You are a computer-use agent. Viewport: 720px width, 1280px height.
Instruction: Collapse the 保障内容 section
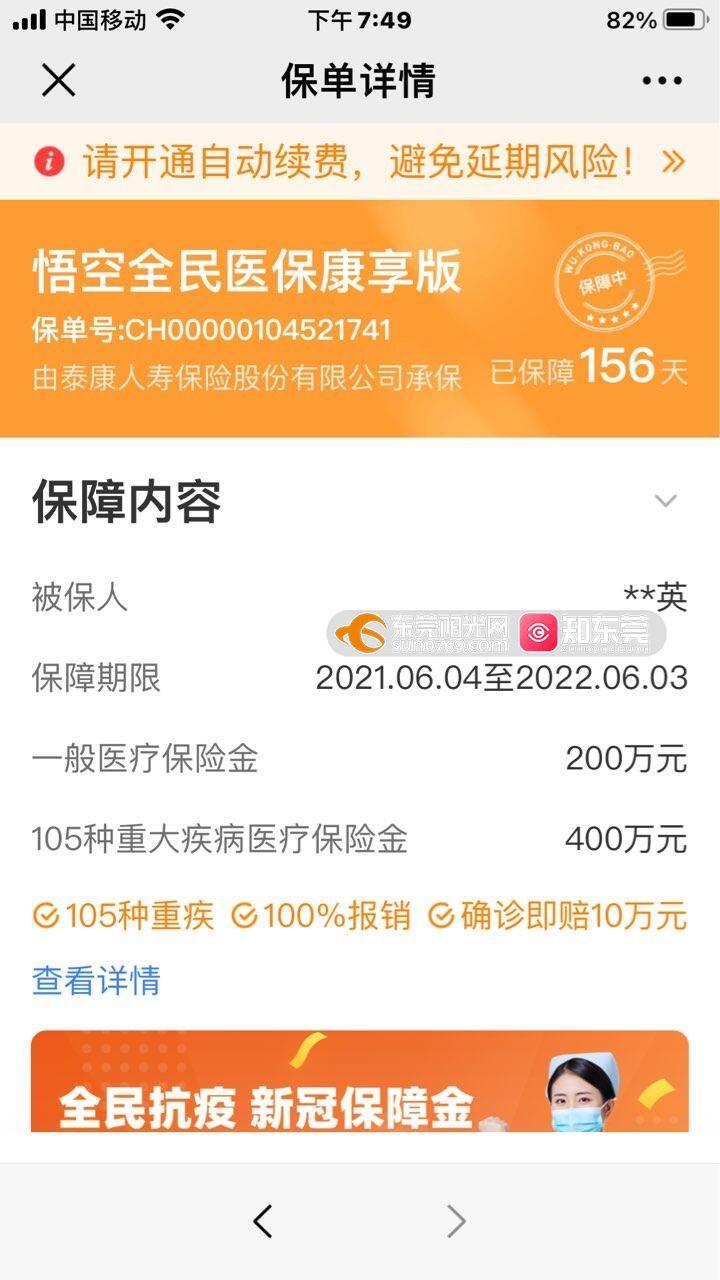665,501
